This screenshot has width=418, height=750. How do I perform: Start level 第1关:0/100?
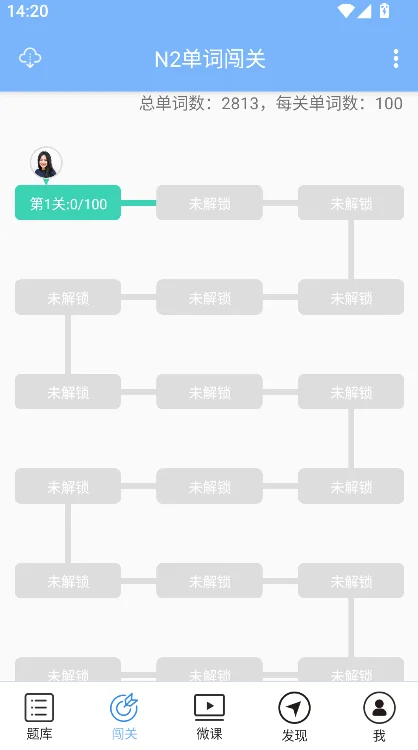point(68,203)
